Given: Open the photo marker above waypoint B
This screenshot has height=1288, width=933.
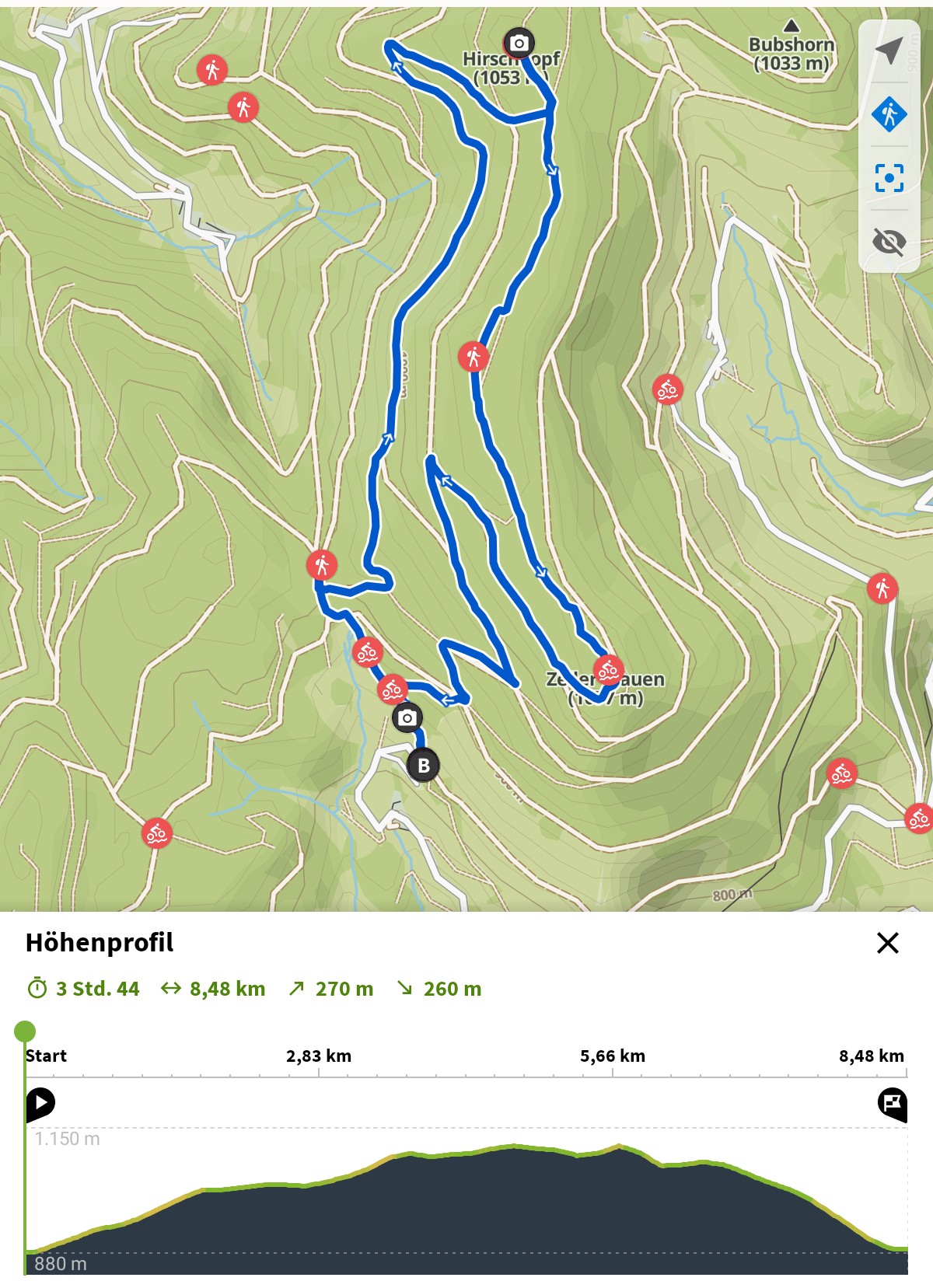Looking at the screenshot, I should pyautogui.click(x=407, y=717).
